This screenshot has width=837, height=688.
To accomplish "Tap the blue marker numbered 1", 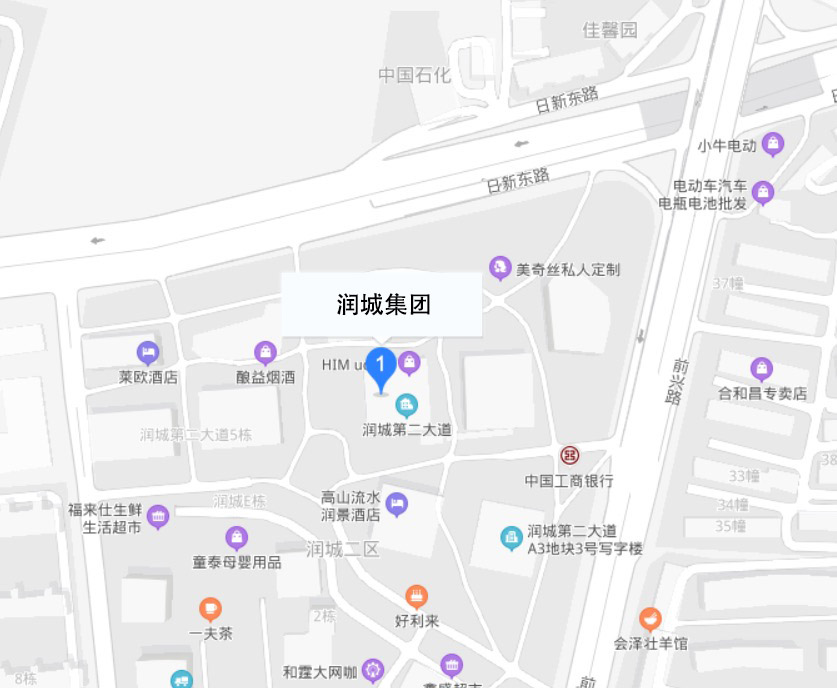I will pos(380,368).
